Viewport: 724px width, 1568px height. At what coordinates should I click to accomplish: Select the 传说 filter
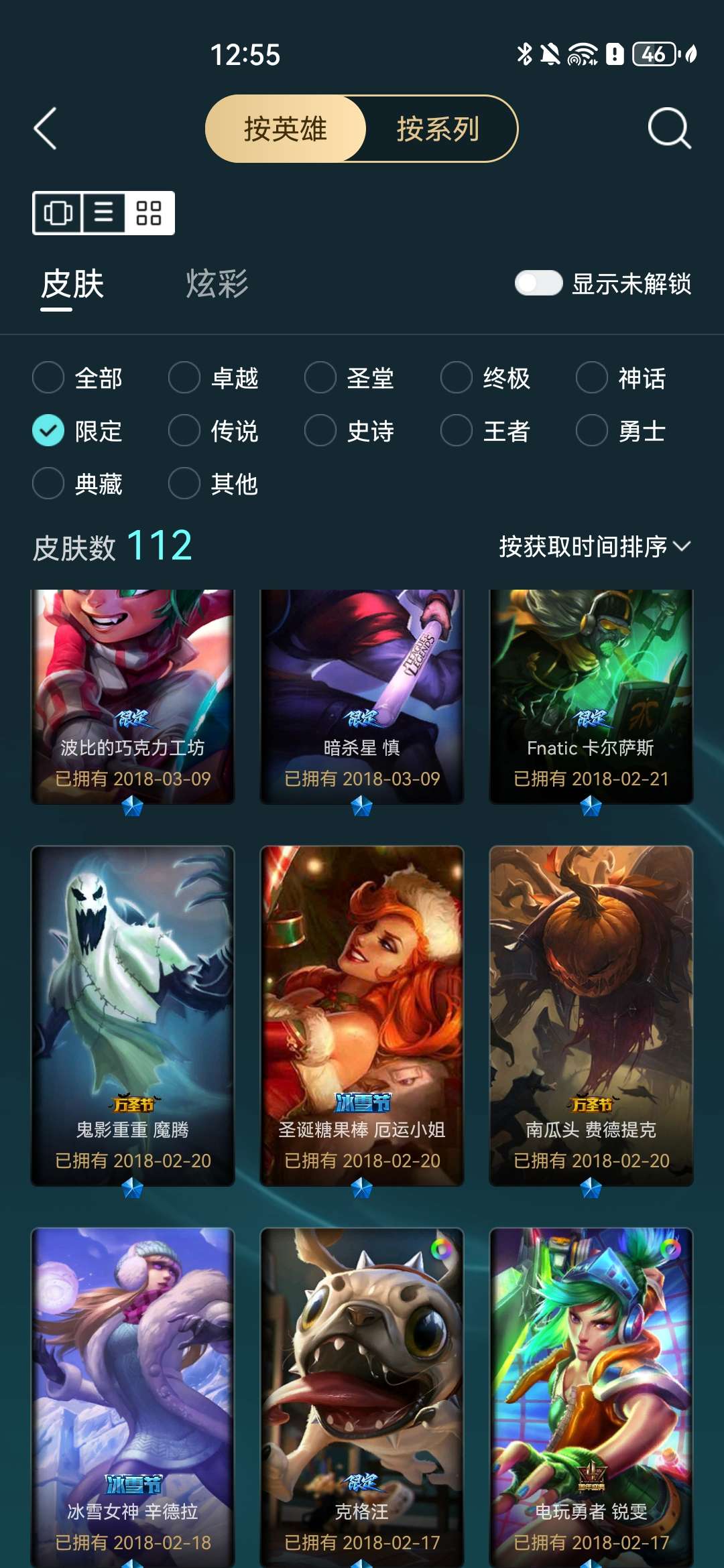coord(185,431)
